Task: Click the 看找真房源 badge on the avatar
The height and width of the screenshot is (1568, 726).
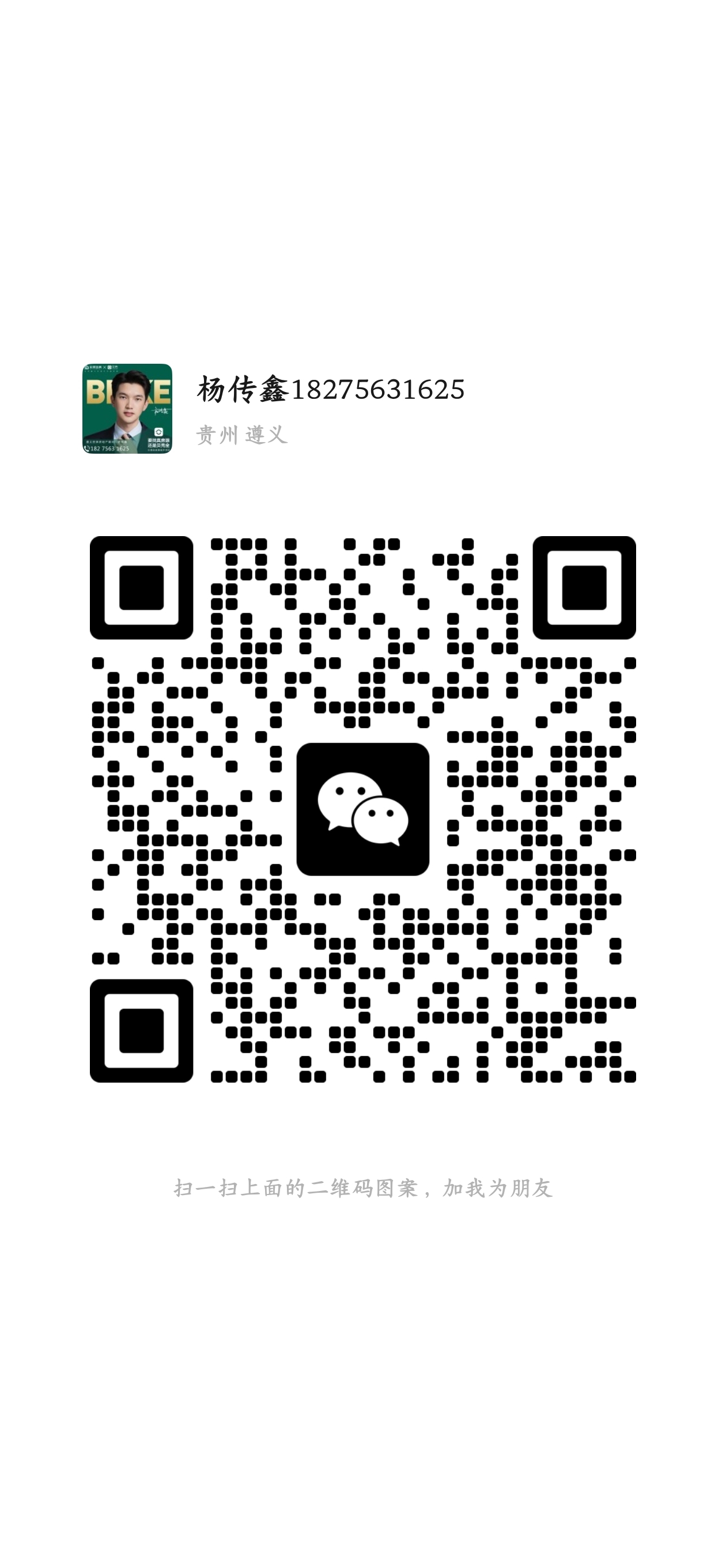Action: (x=159, y=442)
